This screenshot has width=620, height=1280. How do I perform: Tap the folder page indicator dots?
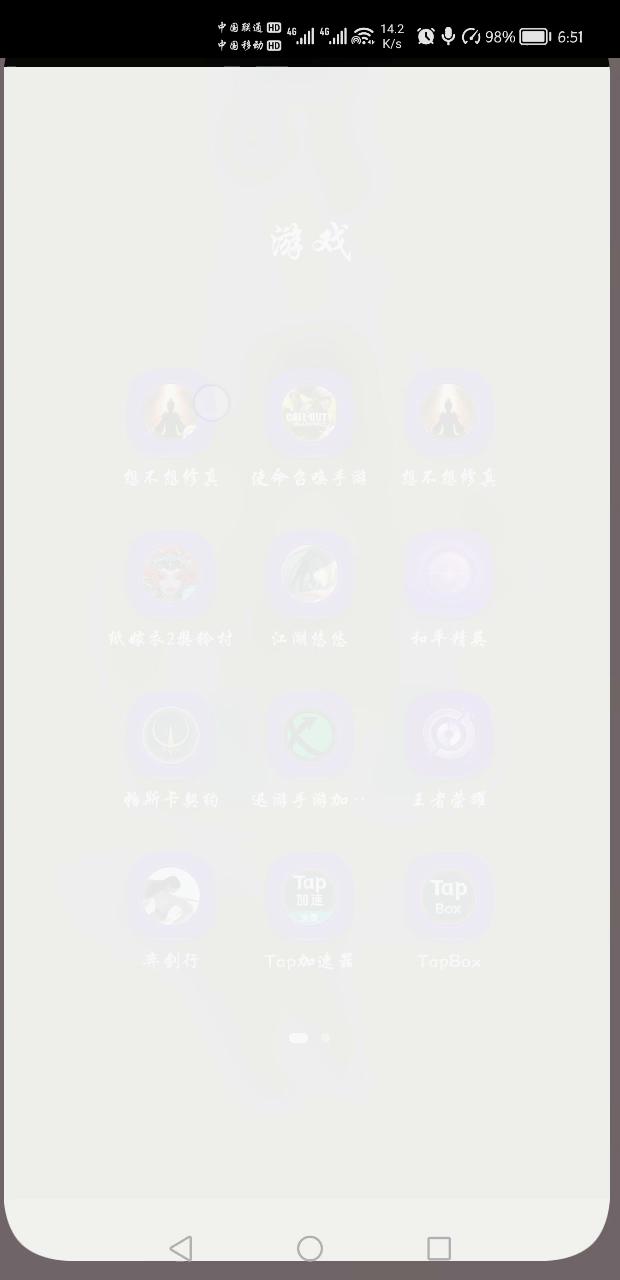coord(309,1038)
